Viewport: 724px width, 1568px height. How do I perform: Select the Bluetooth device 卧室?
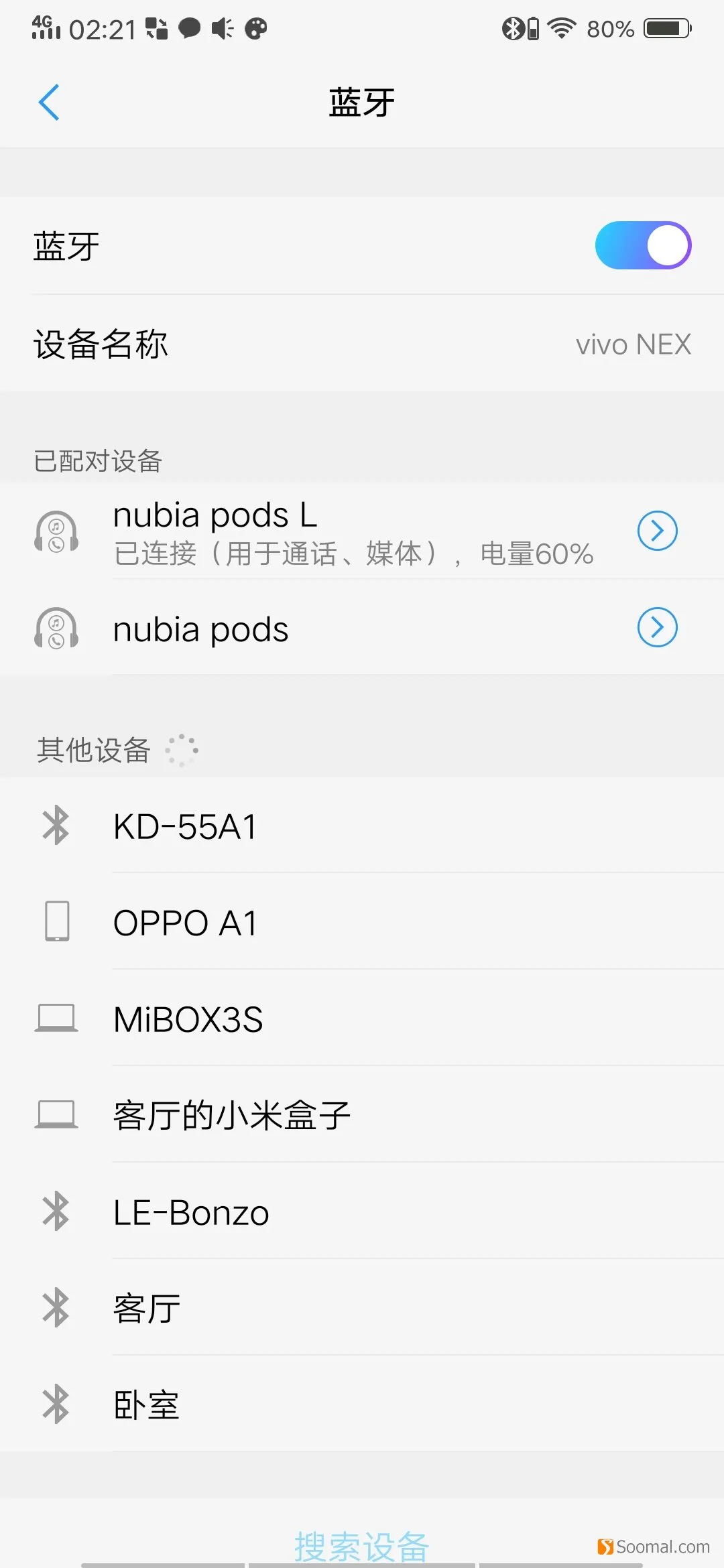362,1404
